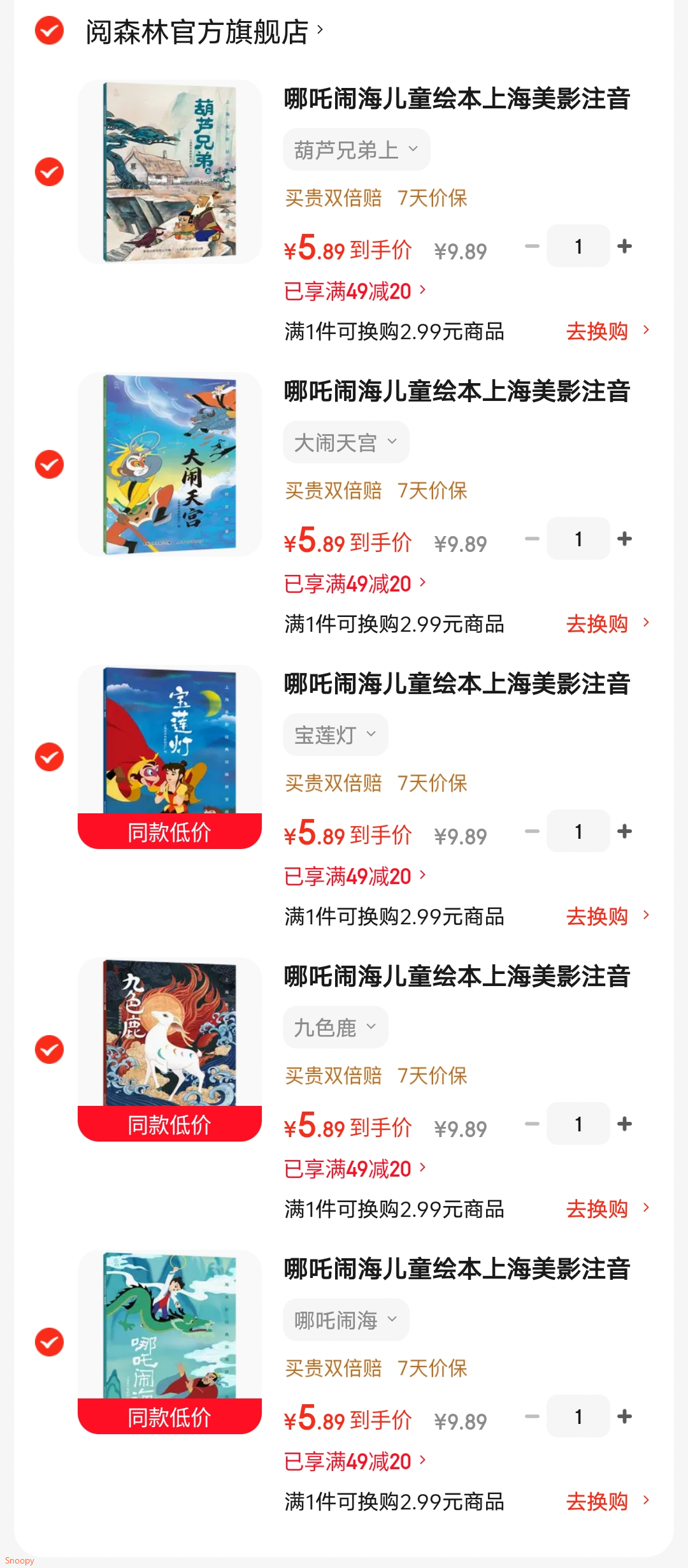Increase quantity of the 大闹天宫 book

click(625, 539)
